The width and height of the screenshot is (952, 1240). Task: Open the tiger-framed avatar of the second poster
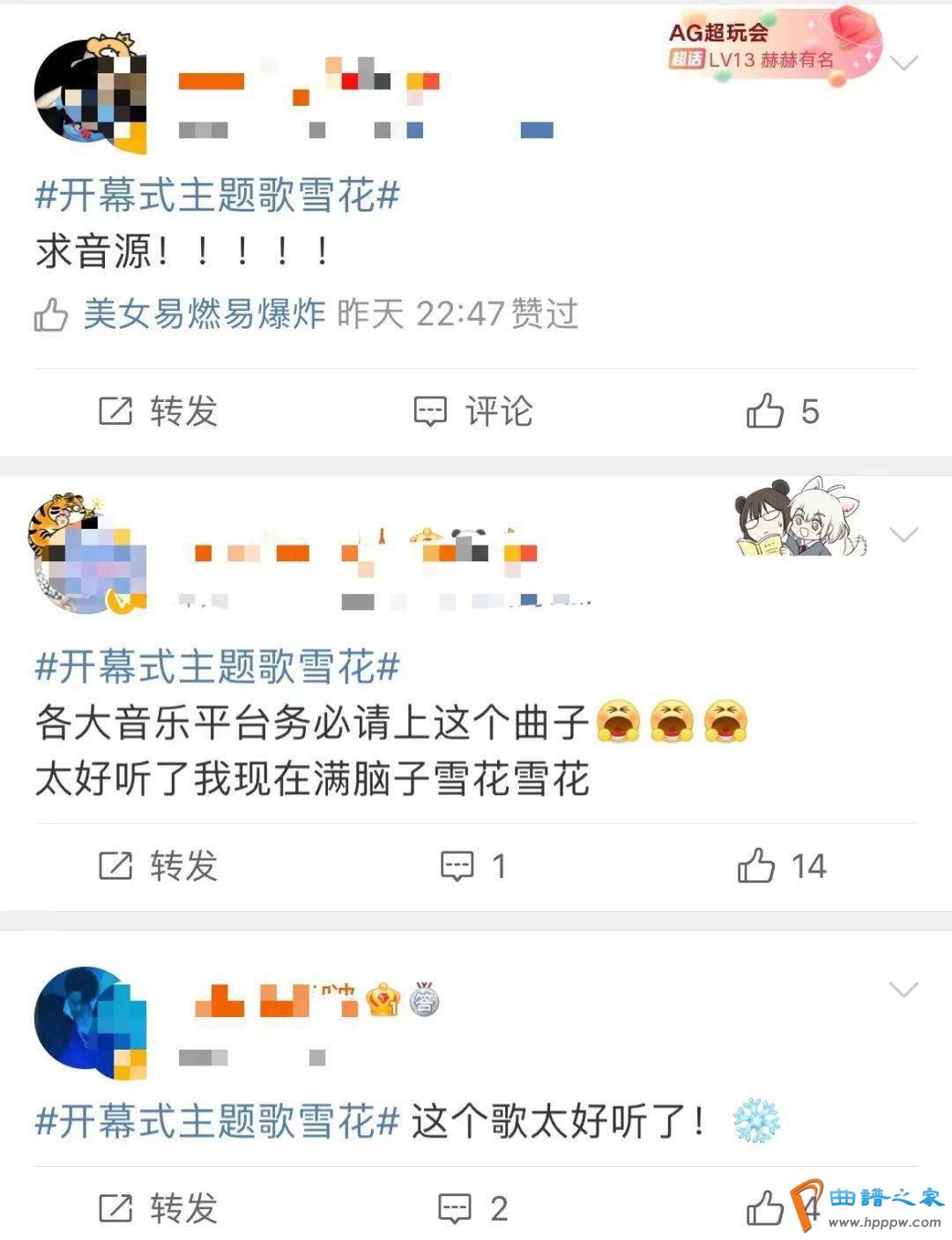tap(87, 553)
